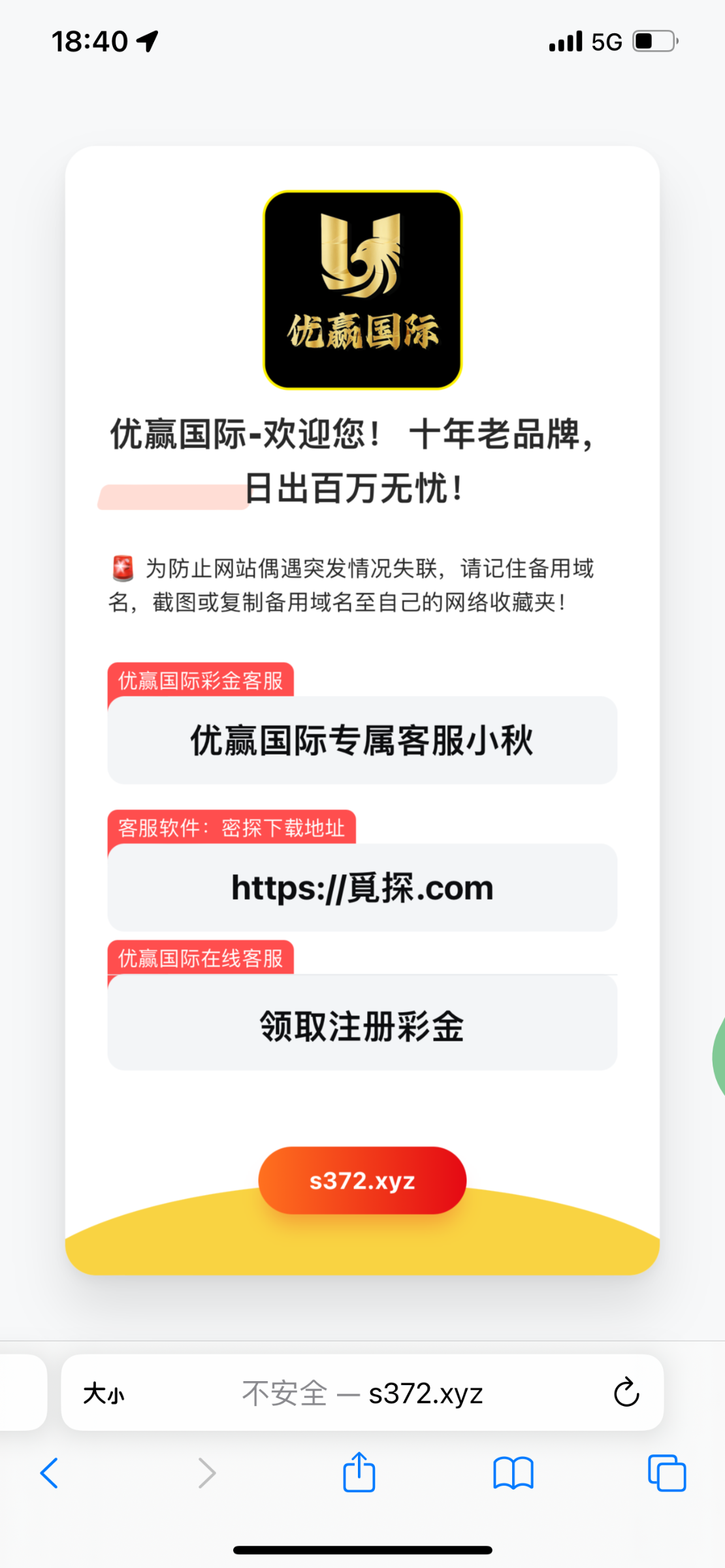Screen dimensions: 725x1568
Task: Tap 领取注册彩金 button
Action: (x=362, y=1026)
